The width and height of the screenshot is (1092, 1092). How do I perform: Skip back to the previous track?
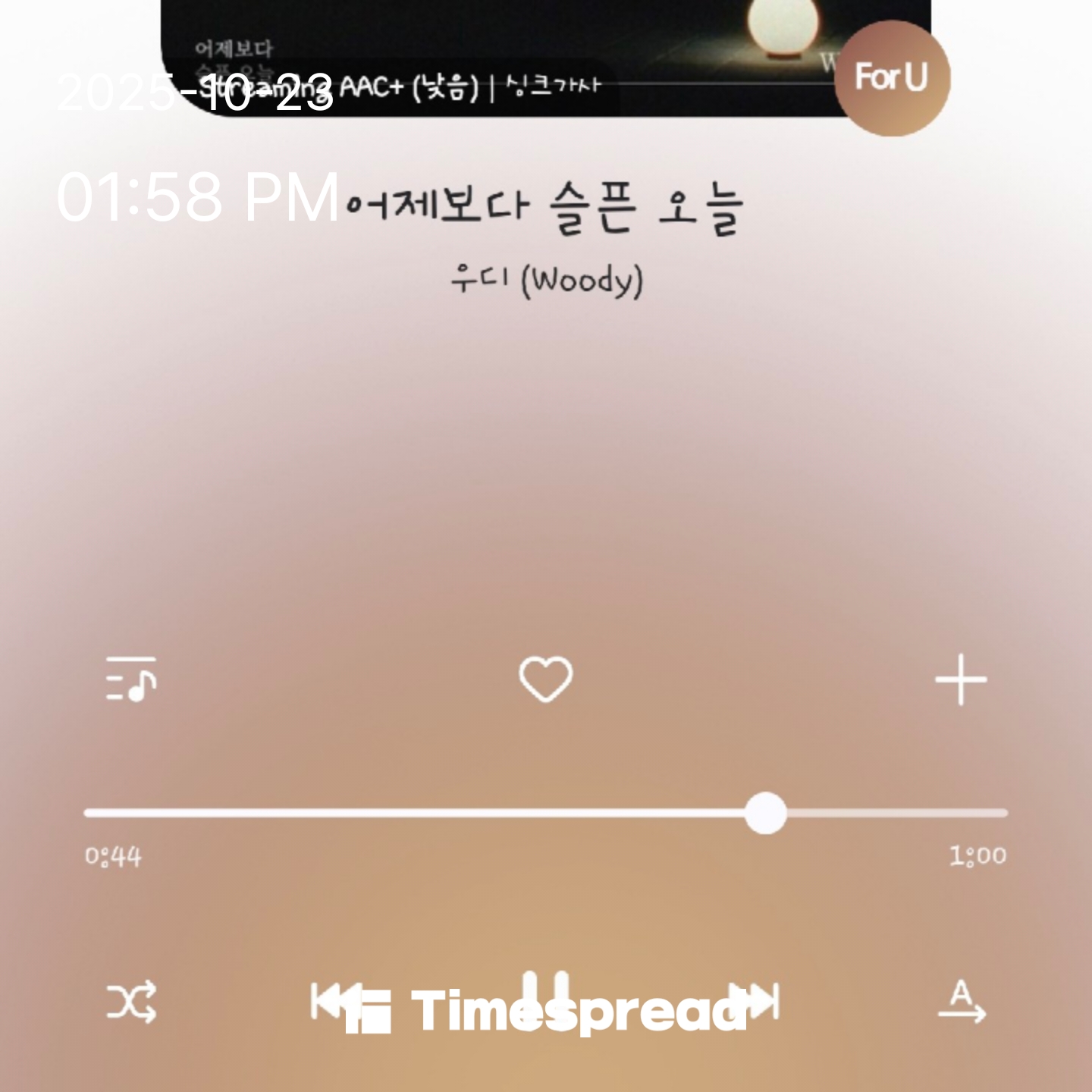[328, 1001]
